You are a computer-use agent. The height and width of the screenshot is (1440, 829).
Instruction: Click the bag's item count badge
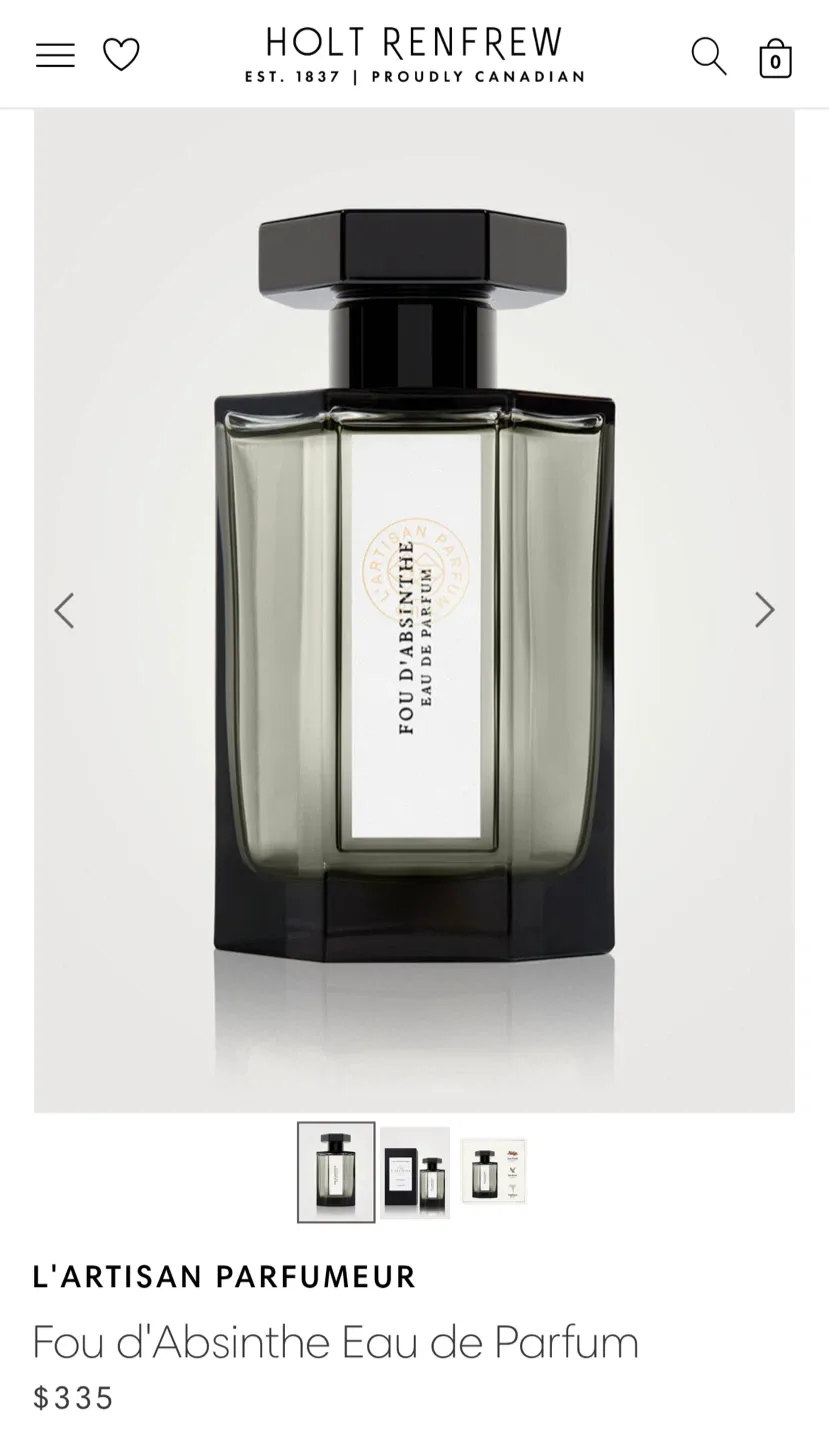[x=775, y=61]
